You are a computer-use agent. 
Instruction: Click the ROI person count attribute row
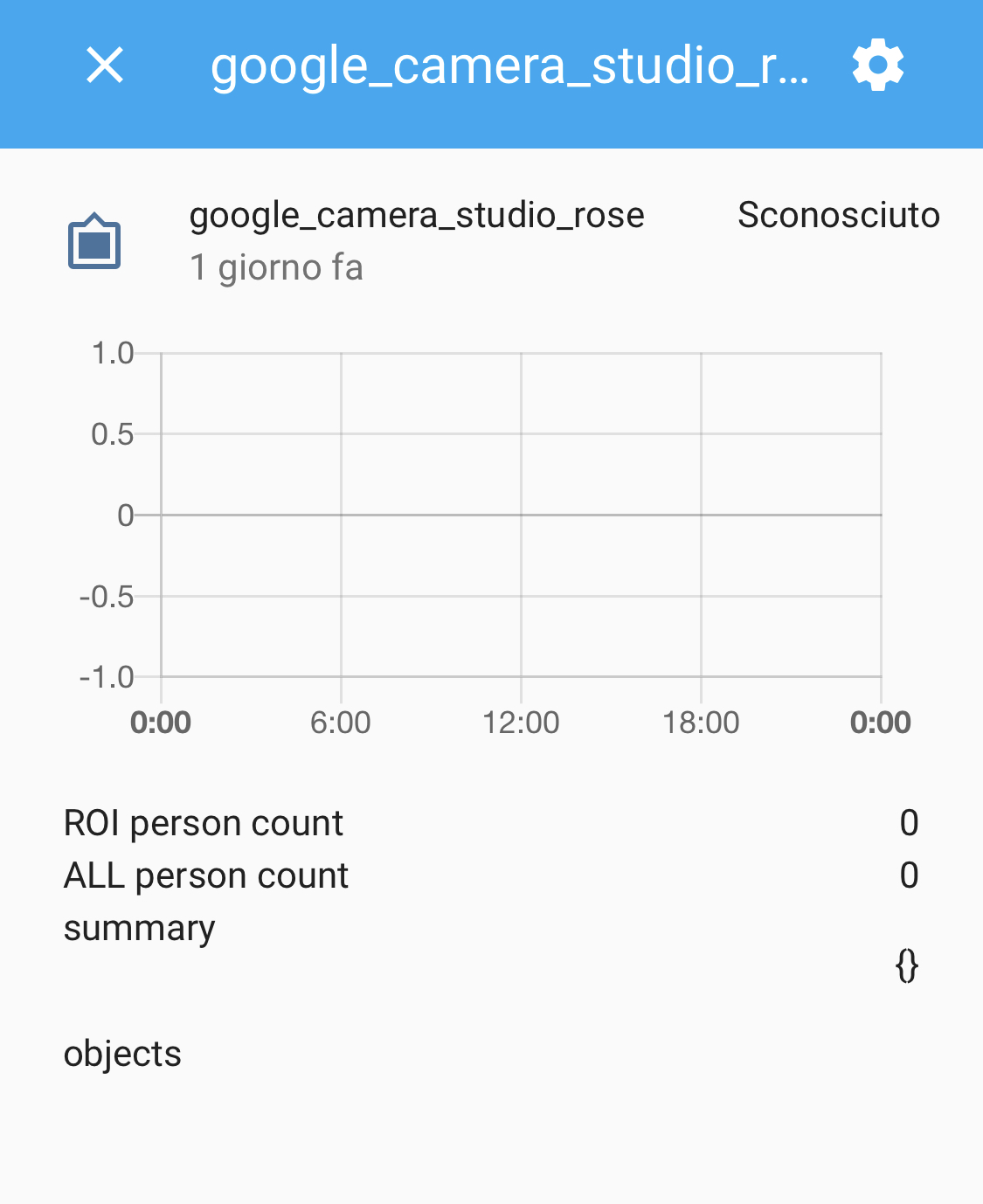click(x=204, y=822)
